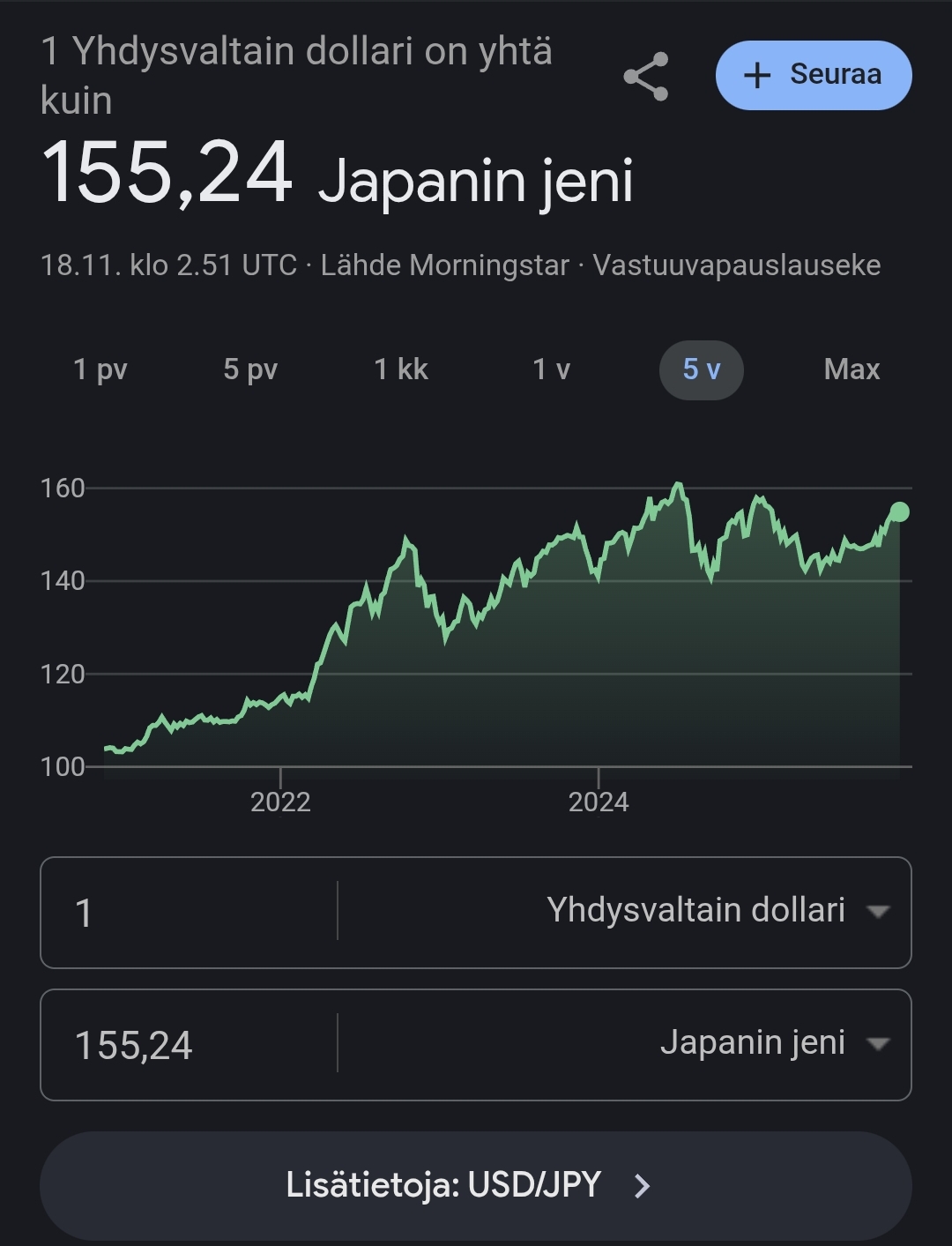Switch to the 1 v range
The image size is (952, 1246).
551,369
